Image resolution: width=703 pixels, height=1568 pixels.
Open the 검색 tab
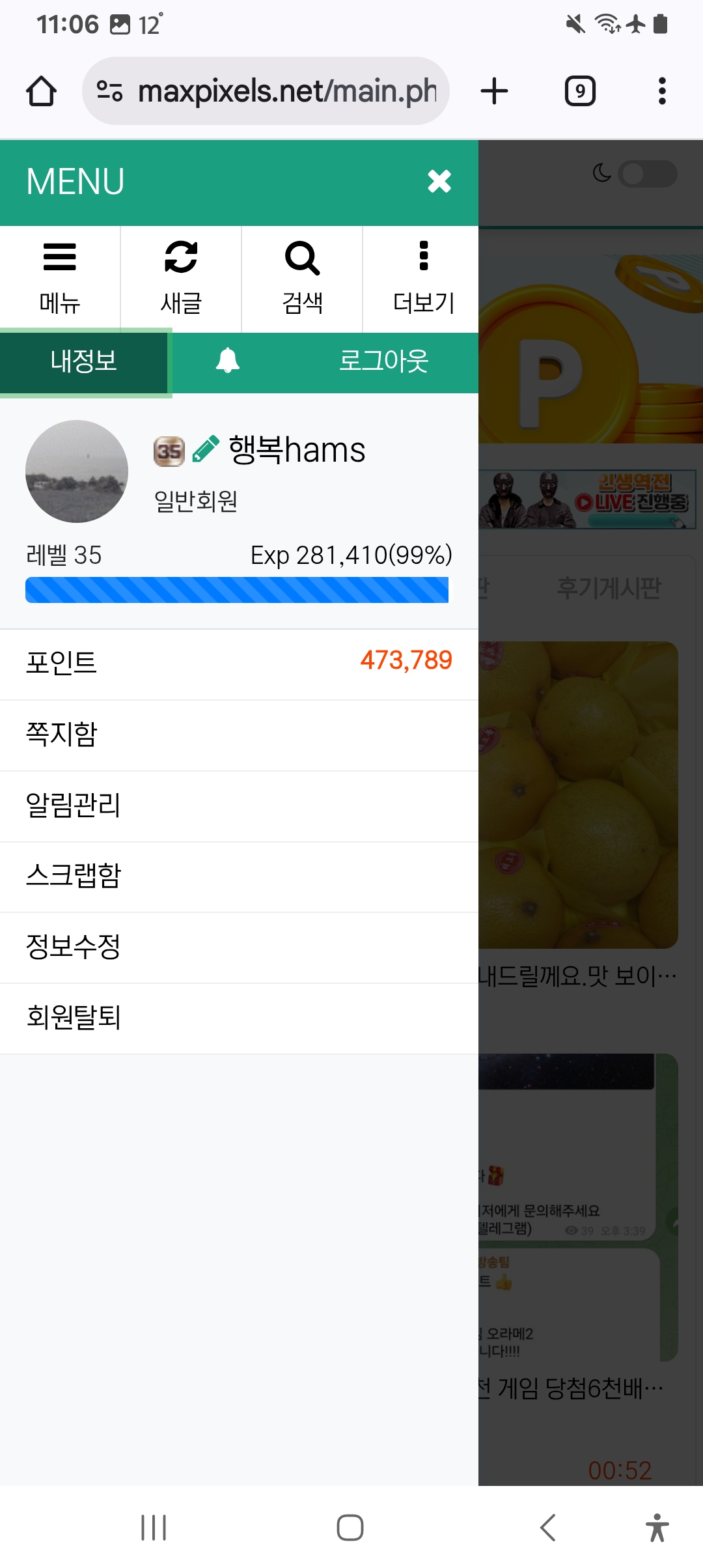coord(302,279)
